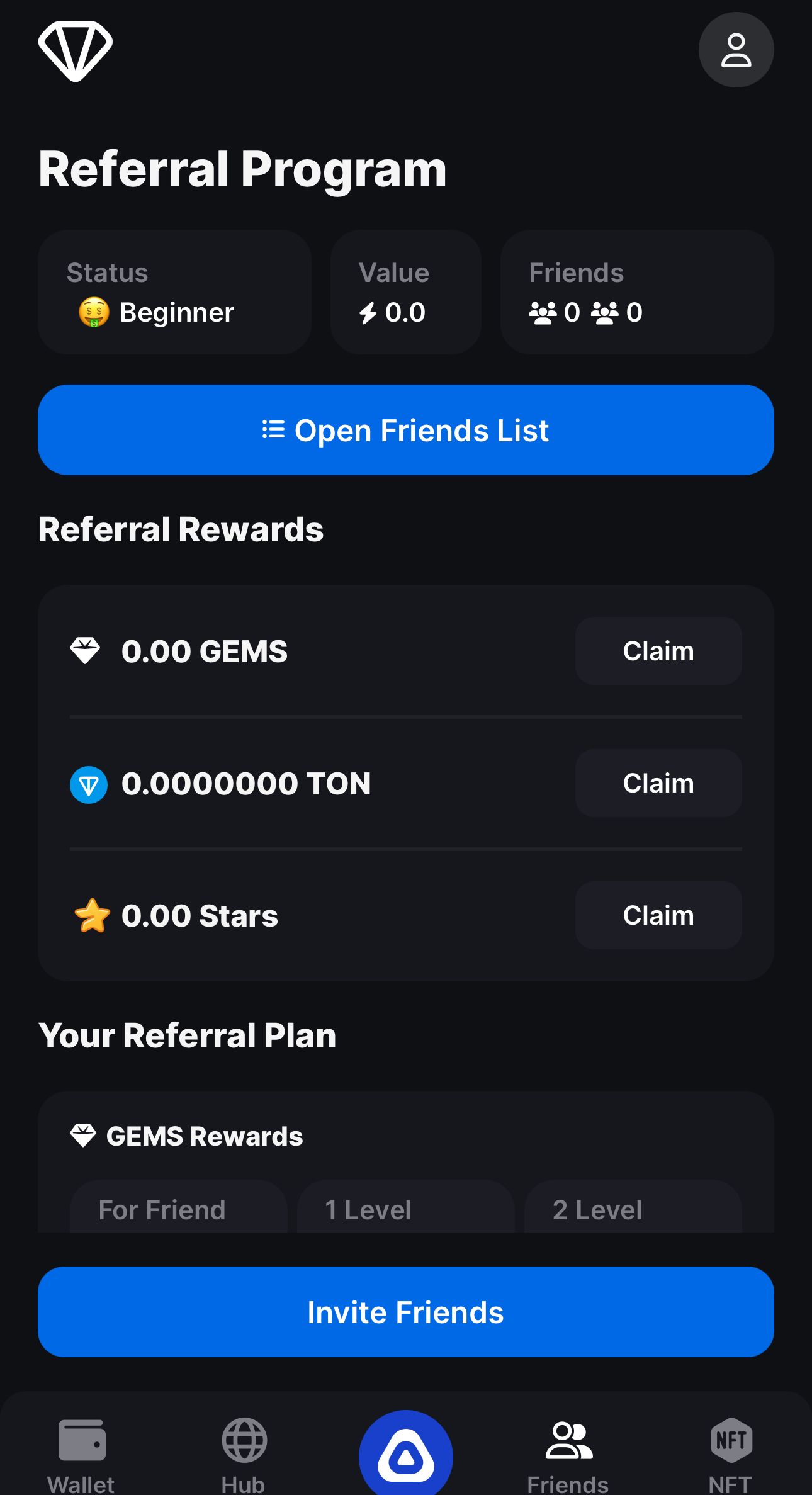The height and width of the screenshot is (1495, 812).
Task: Tap Invite Friends button
Action: [x=405, y=1312]
